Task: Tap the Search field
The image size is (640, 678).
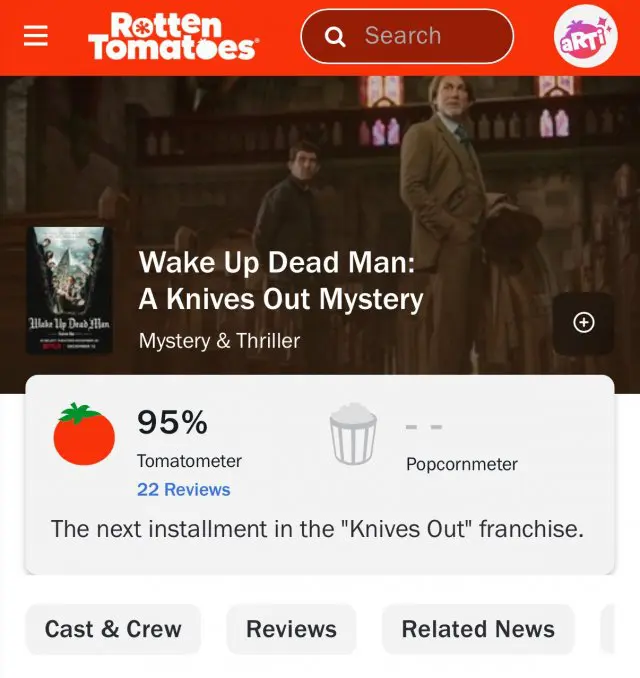Action: coord(407,37)
